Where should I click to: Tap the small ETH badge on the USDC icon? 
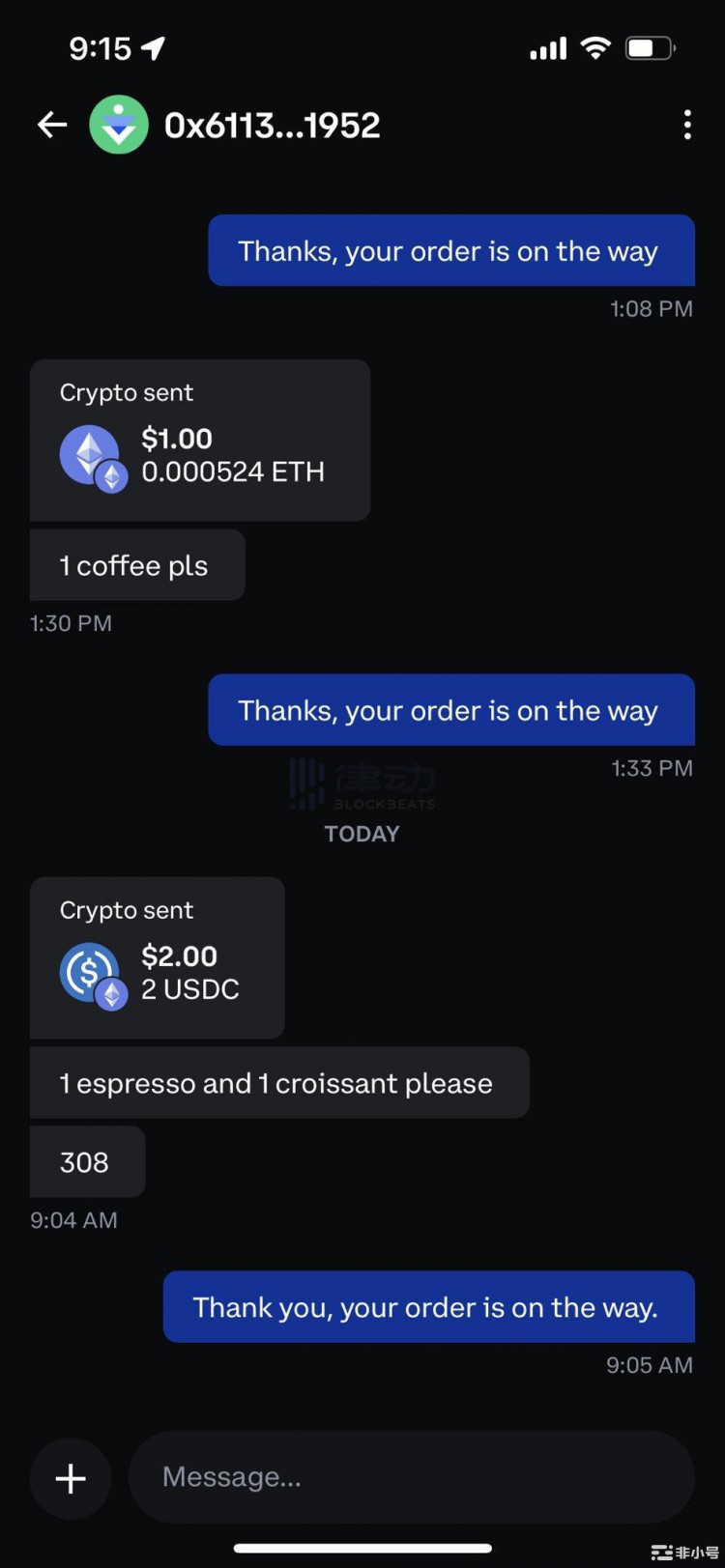point(113,994)
